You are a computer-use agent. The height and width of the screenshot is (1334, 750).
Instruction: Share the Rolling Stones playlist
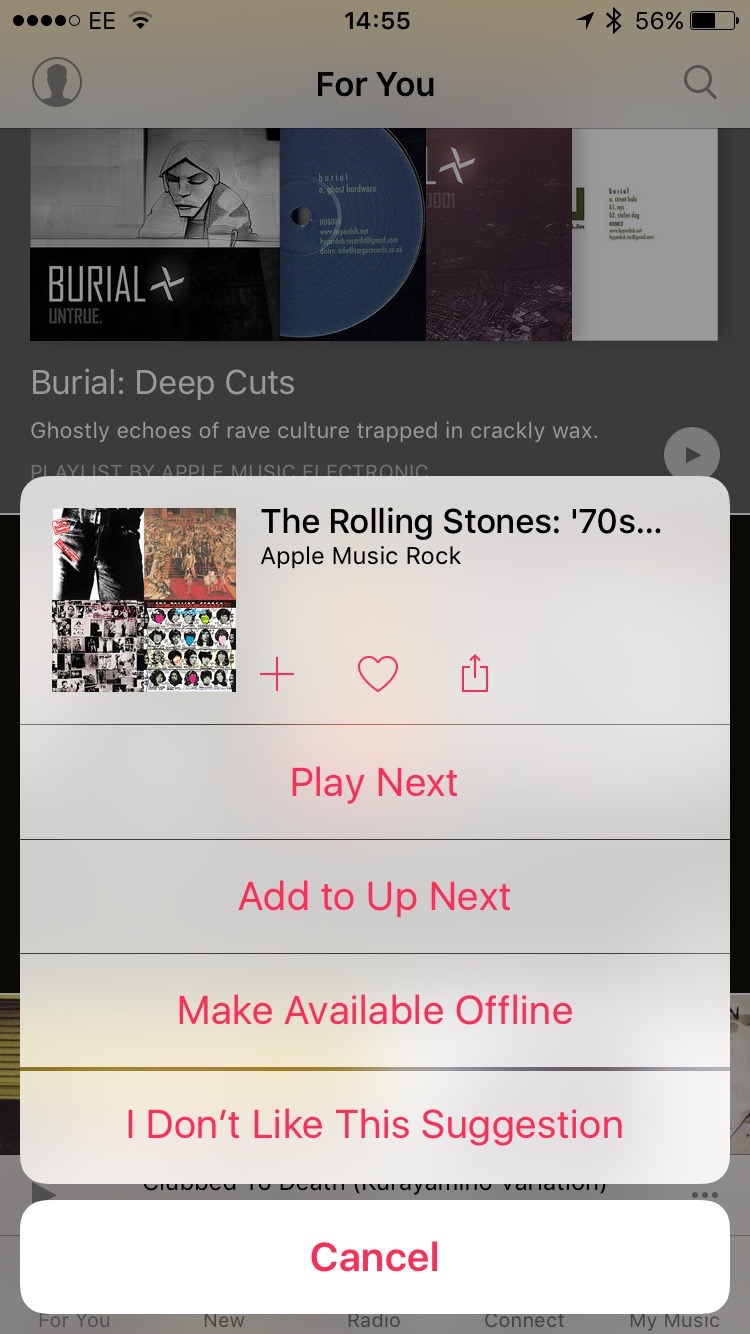click(x=475, y=673)
